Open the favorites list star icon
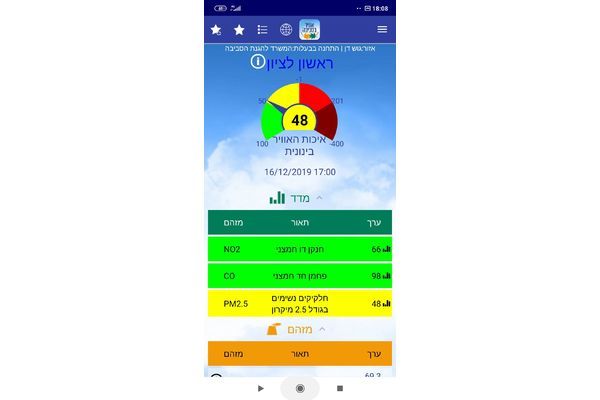 (x=239, y=30)
